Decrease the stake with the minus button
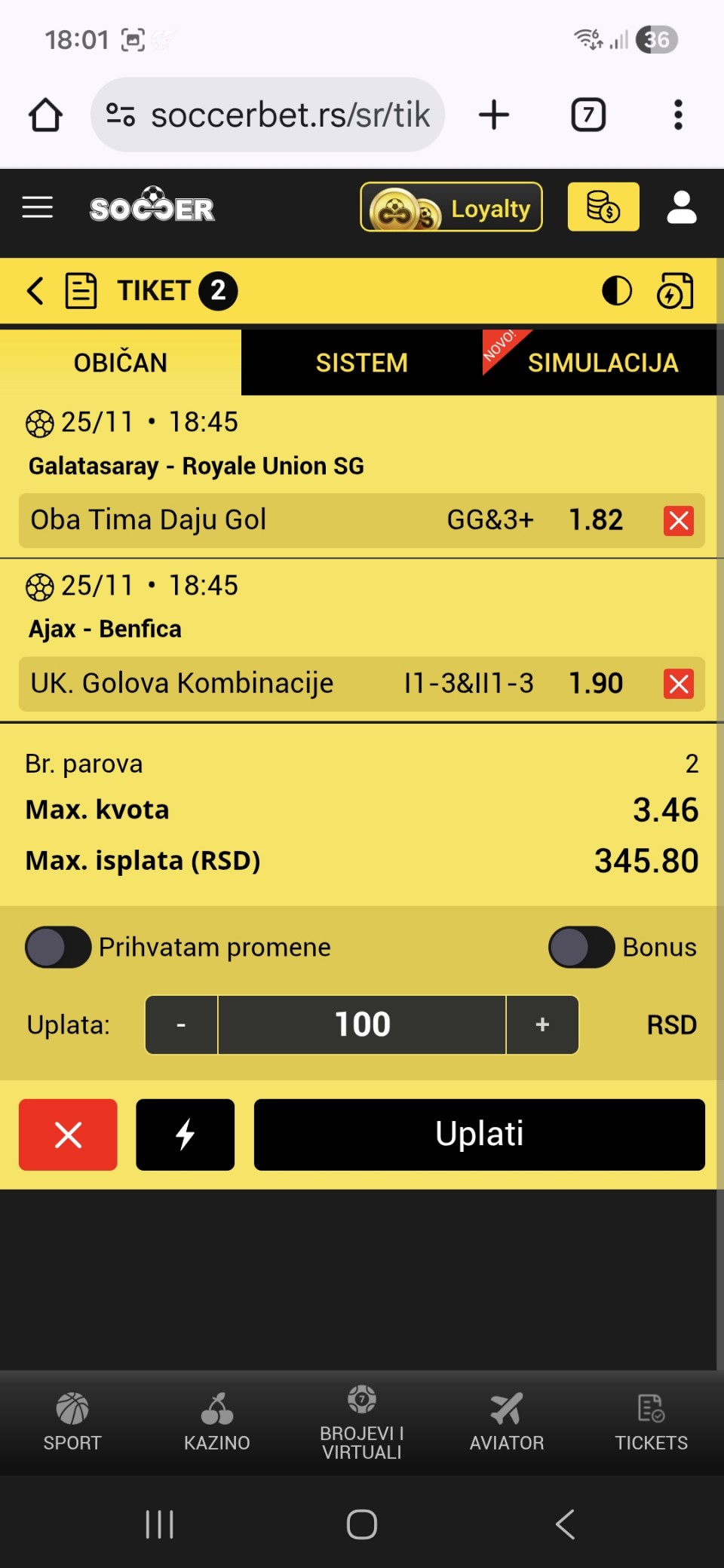This screenshot has height=1568, width=724. point(181,1024)
